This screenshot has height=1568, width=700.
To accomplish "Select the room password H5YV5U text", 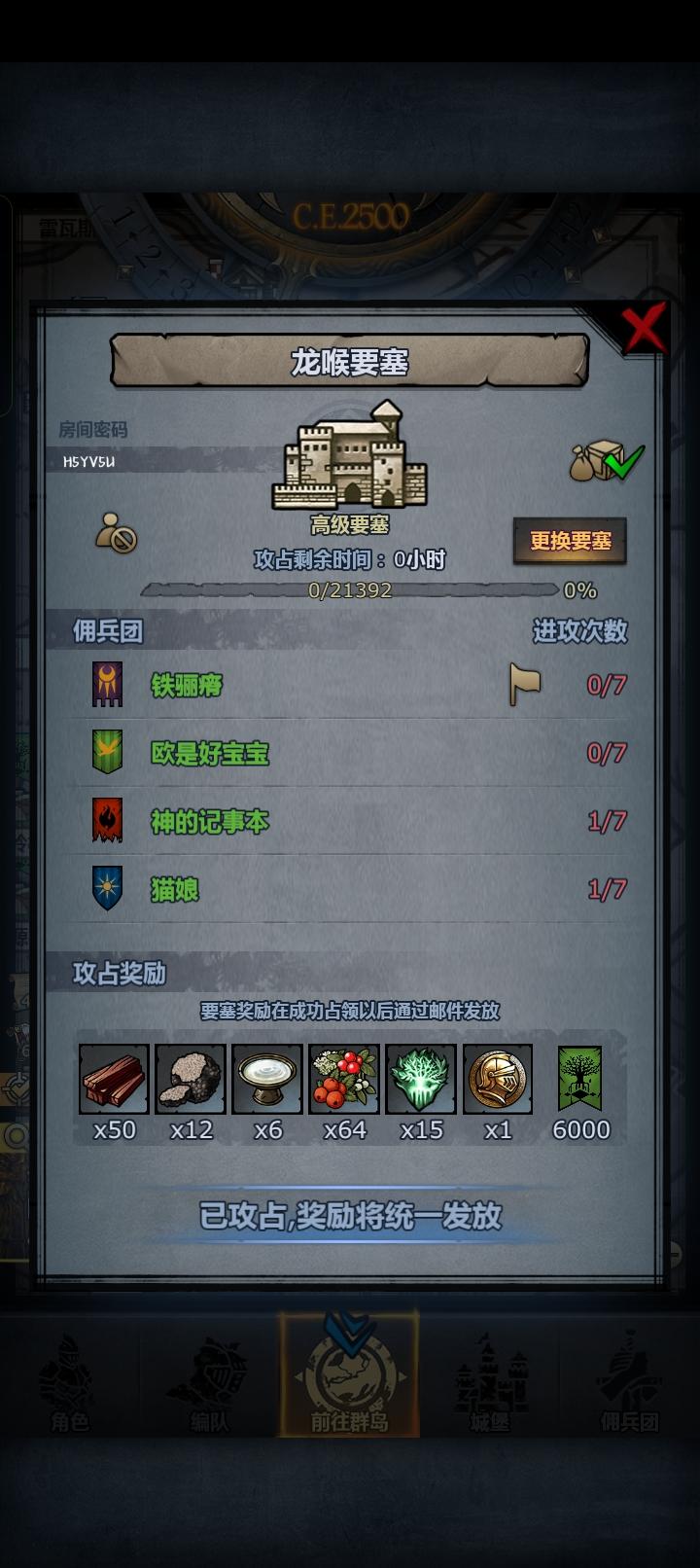I will click(87, 462).
